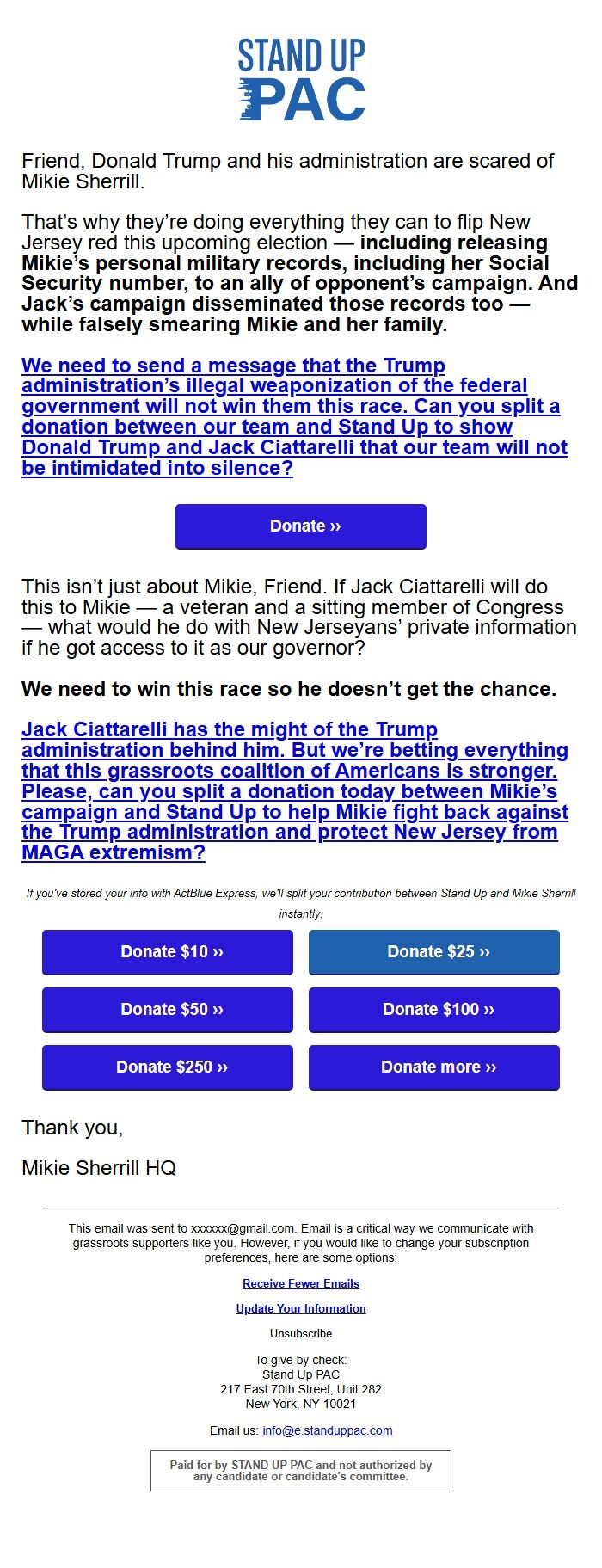Select the Donate $50 option
The image size is (602, 1568).
click(168, 1010)
